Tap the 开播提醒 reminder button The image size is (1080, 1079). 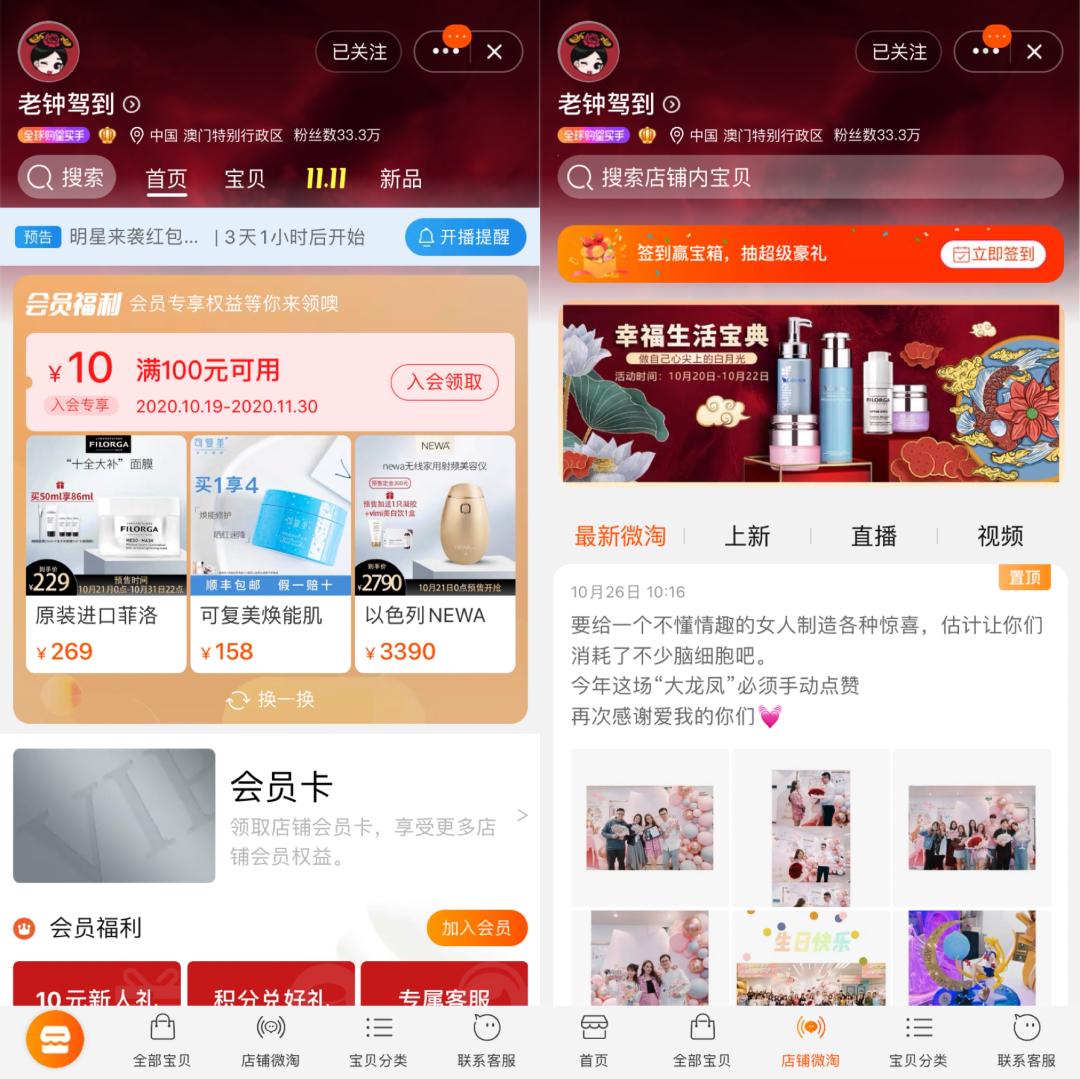pos(465,237)
